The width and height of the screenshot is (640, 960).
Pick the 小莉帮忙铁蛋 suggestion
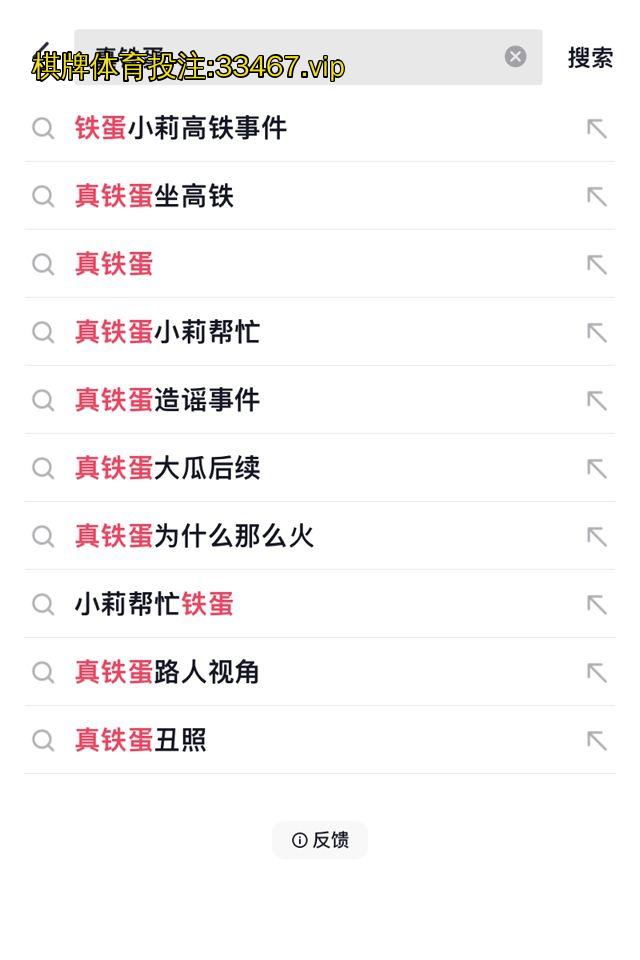(x=154, y=604)
